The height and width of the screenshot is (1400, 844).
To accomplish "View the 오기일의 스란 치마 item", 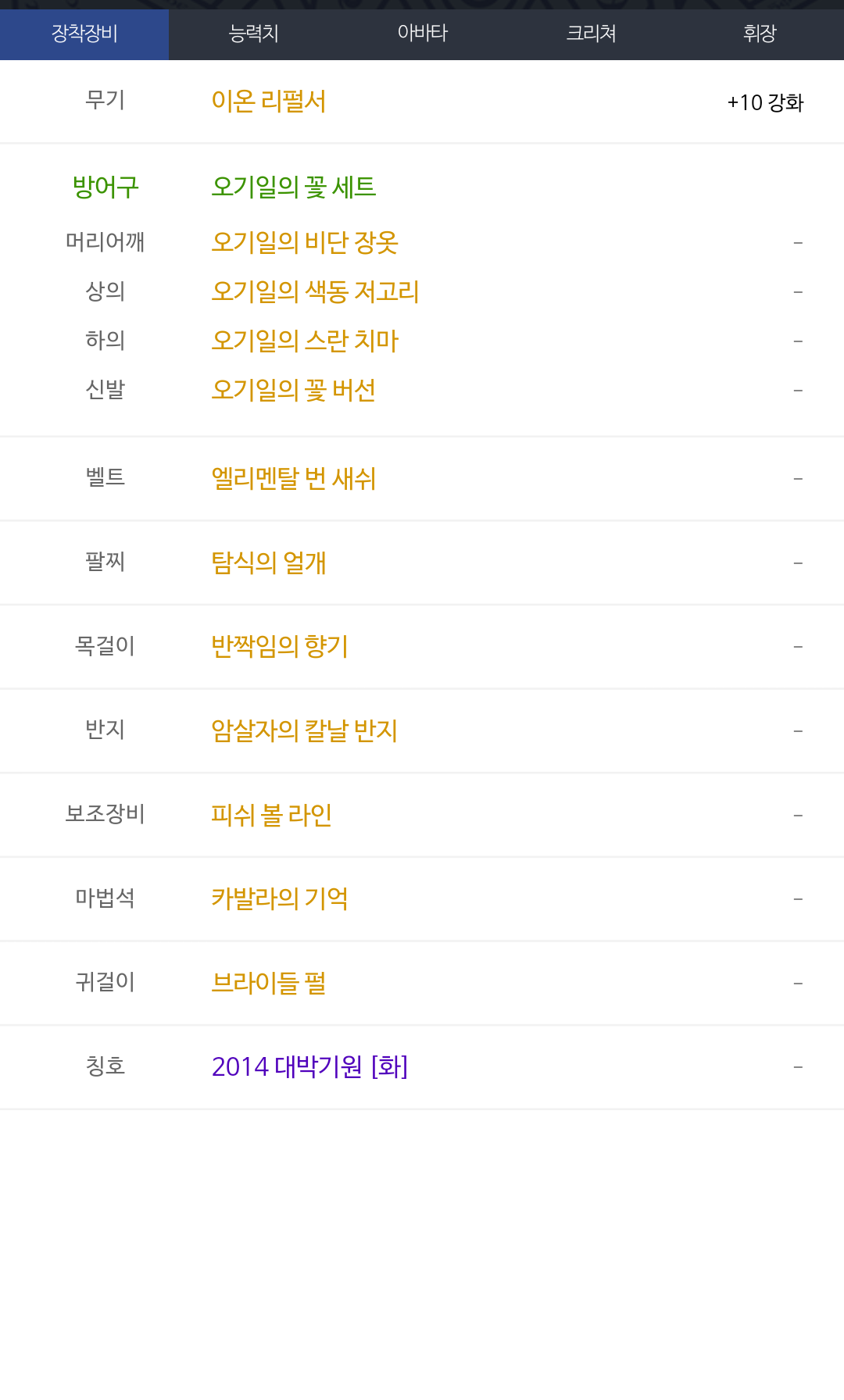I will coord(305,341).
